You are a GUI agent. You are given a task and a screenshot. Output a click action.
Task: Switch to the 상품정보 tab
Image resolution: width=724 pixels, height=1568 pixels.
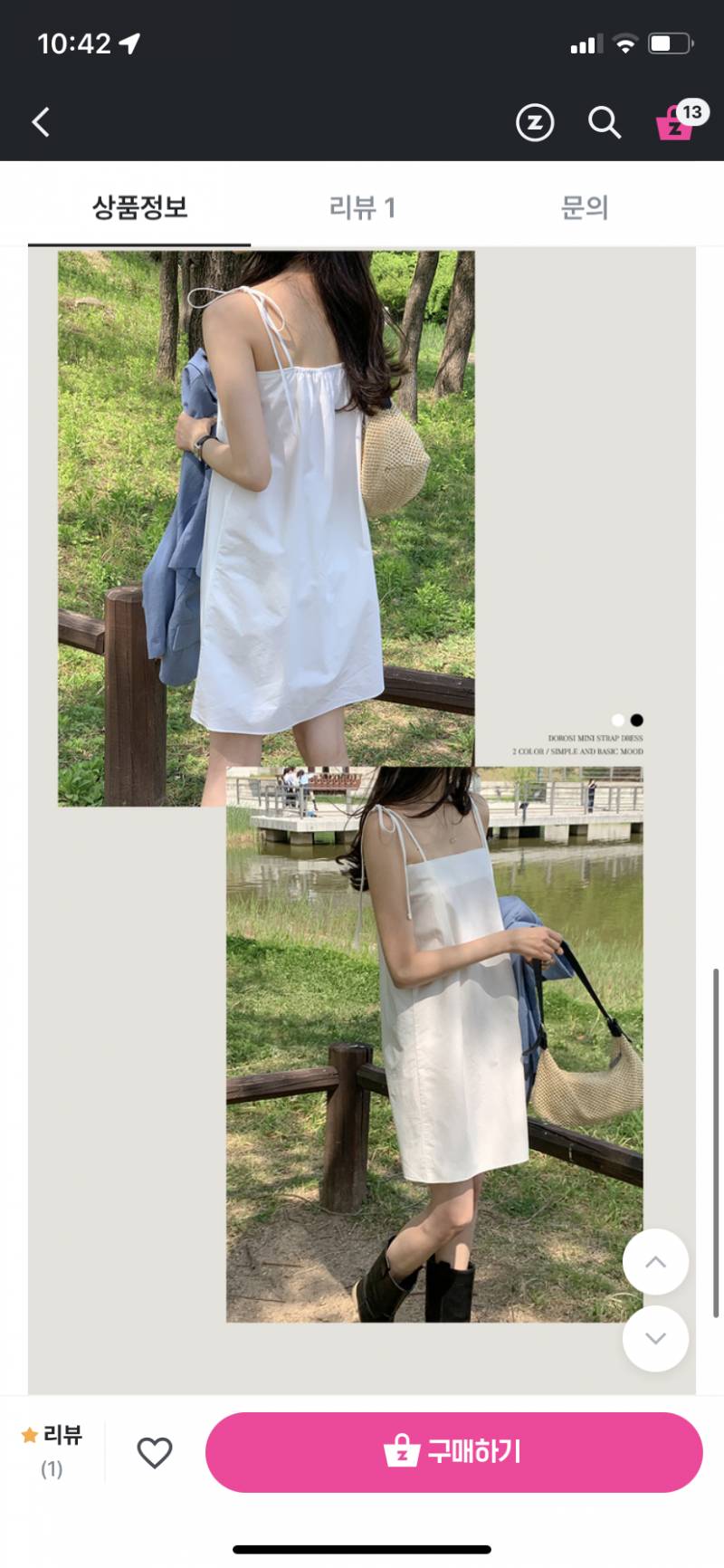tap(139, 208)
